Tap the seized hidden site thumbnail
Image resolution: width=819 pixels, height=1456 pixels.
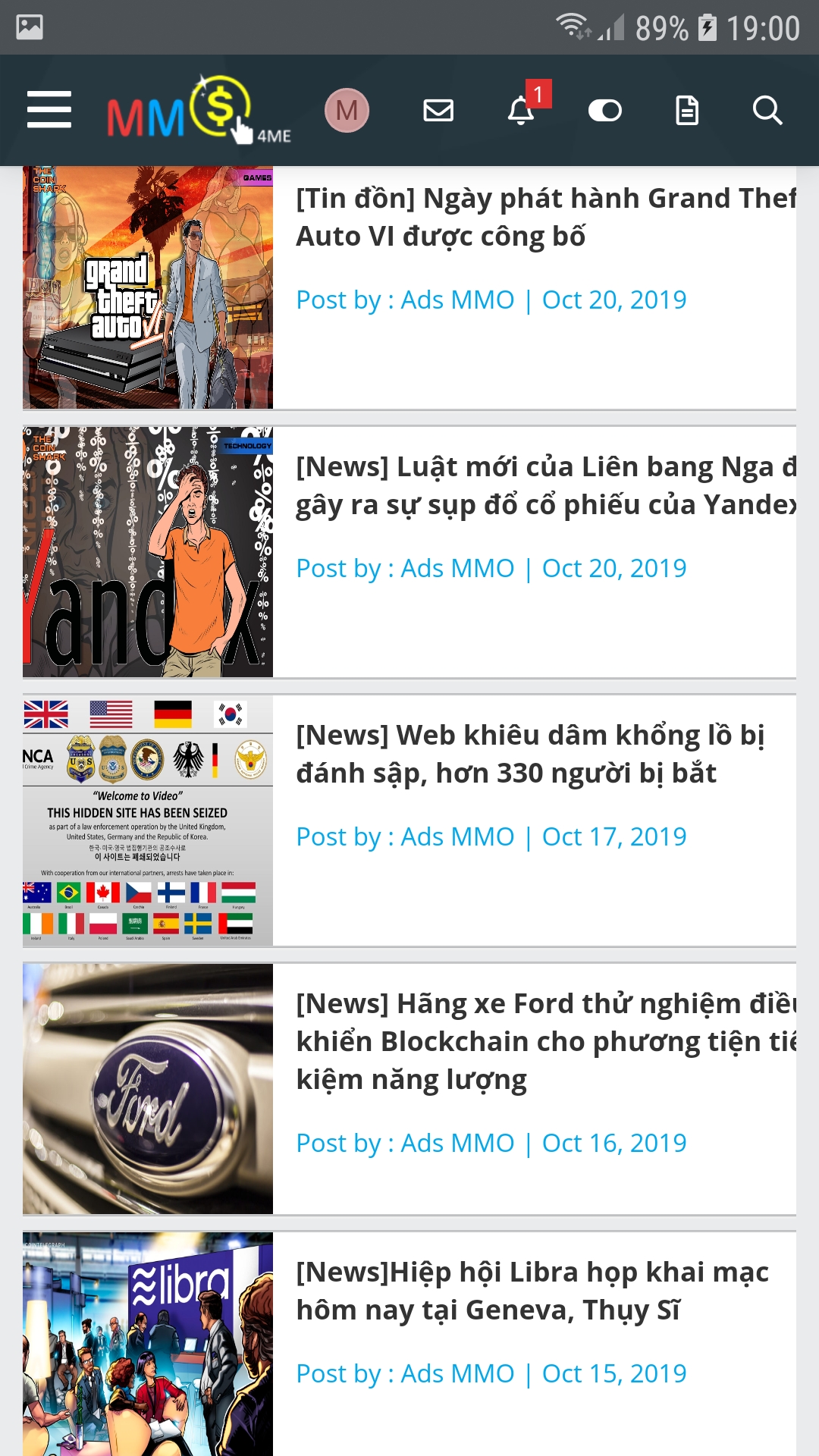(148, 821)
